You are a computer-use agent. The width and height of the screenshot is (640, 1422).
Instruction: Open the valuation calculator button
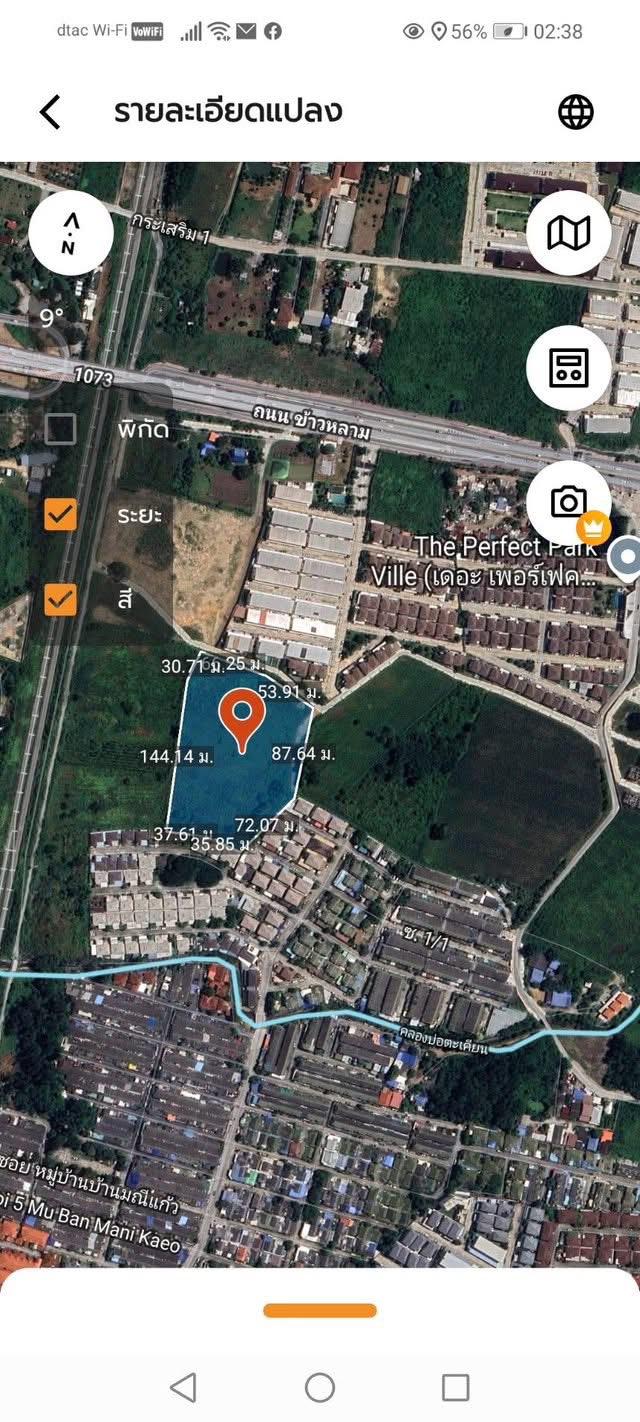(x=568, y=368)
